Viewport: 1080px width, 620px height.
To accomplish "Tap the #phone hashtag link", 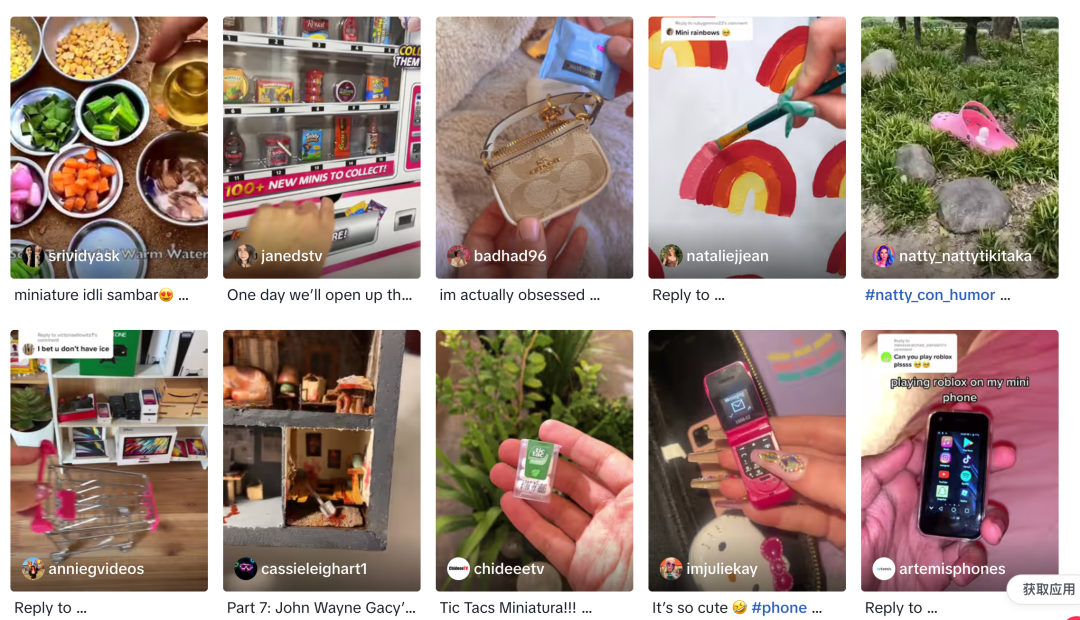I will (x=779, y=608).
